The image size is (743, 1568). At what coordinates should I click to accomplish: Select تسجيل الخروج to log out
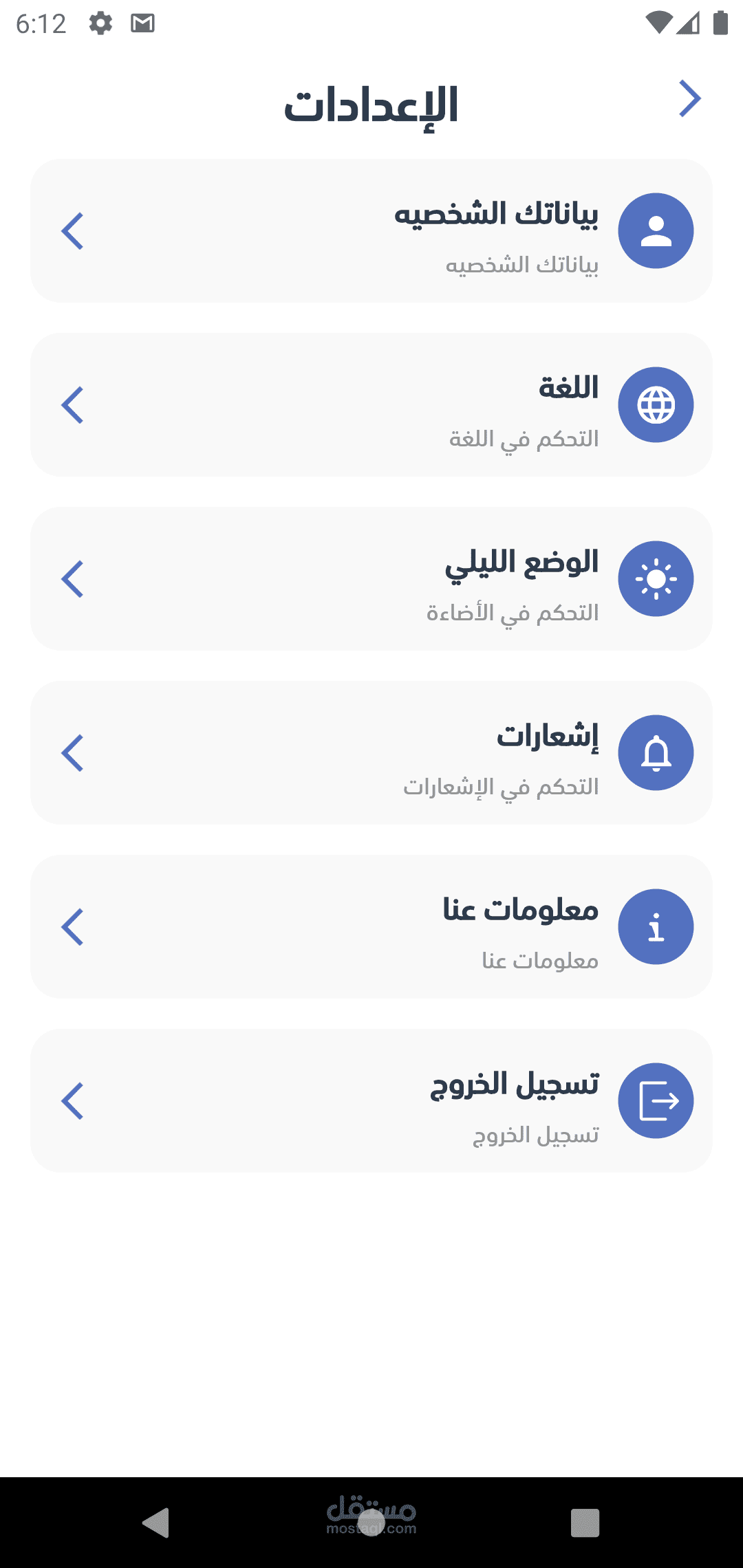click(x=371, y=1101)
